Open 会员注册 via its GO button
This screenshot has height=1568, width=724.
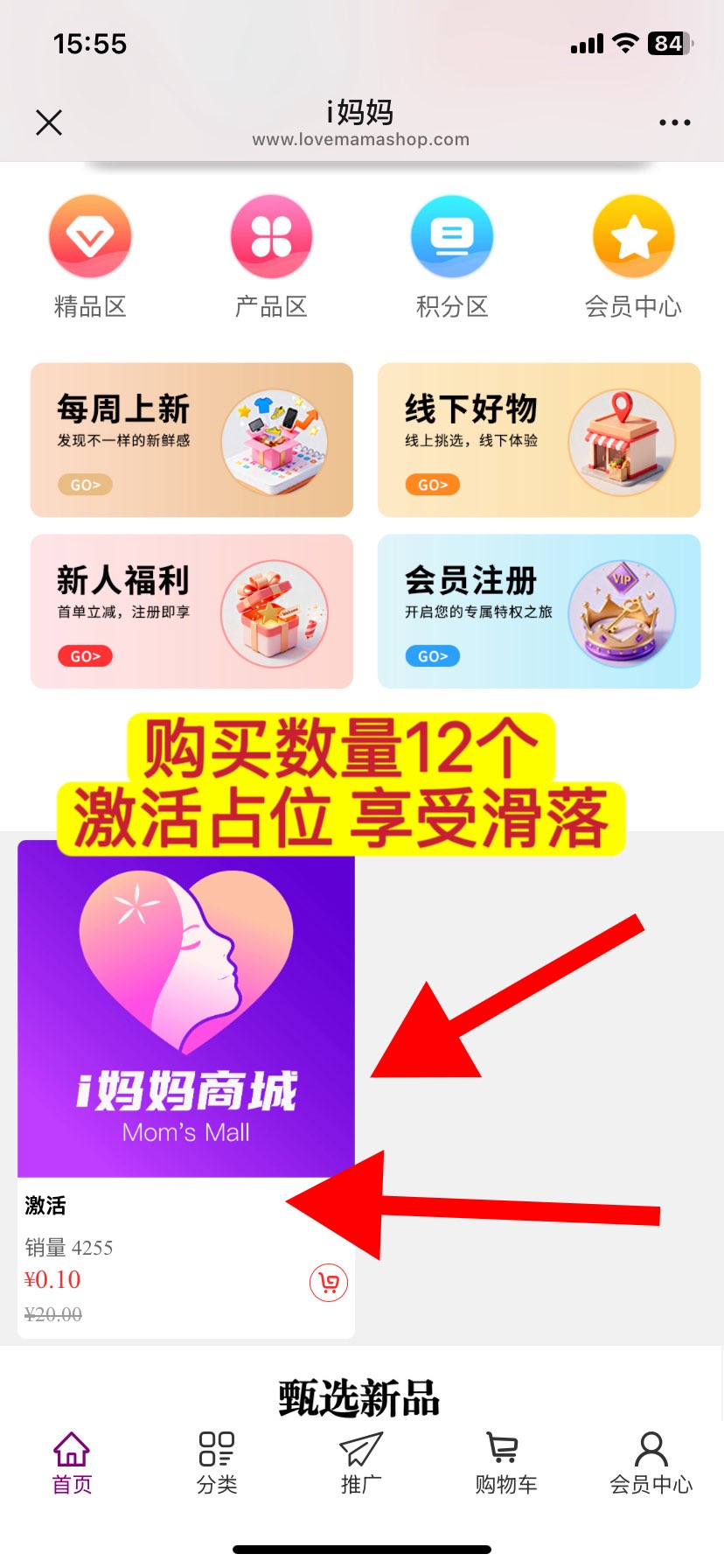[432, 655]
